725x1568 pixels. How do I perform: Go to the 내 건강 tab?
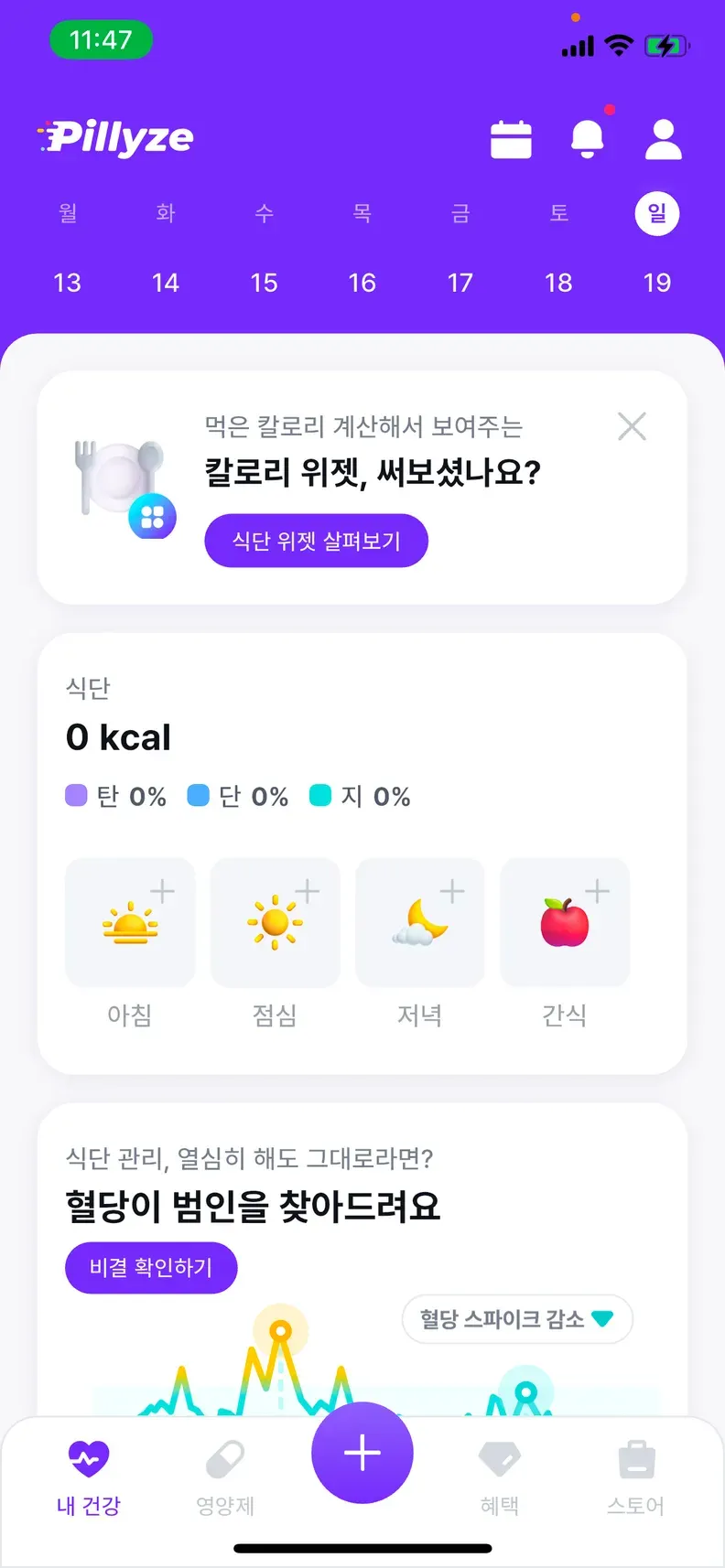coord(89,1475)
